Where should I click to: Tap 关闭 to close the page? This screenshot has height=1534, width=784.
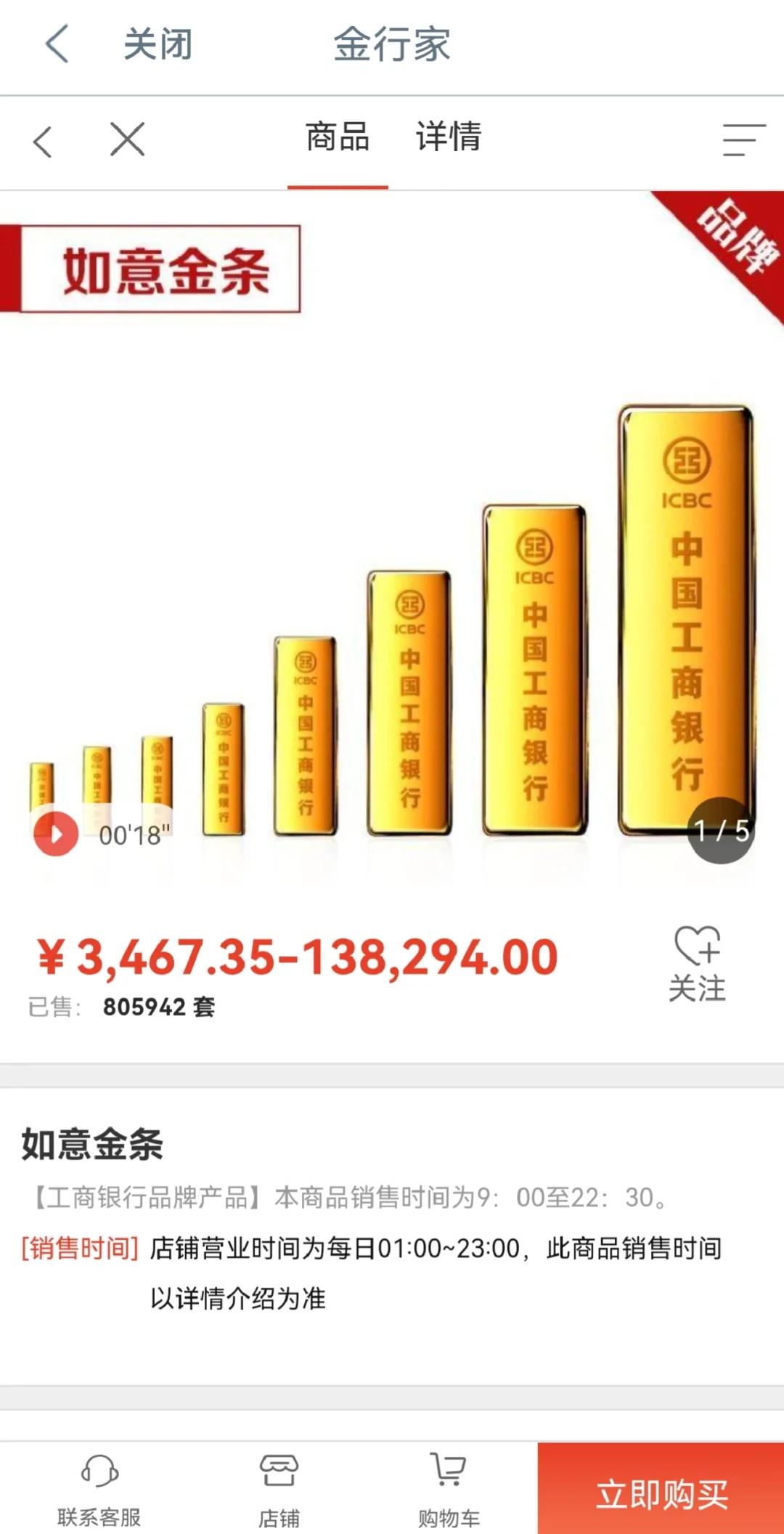158,44
